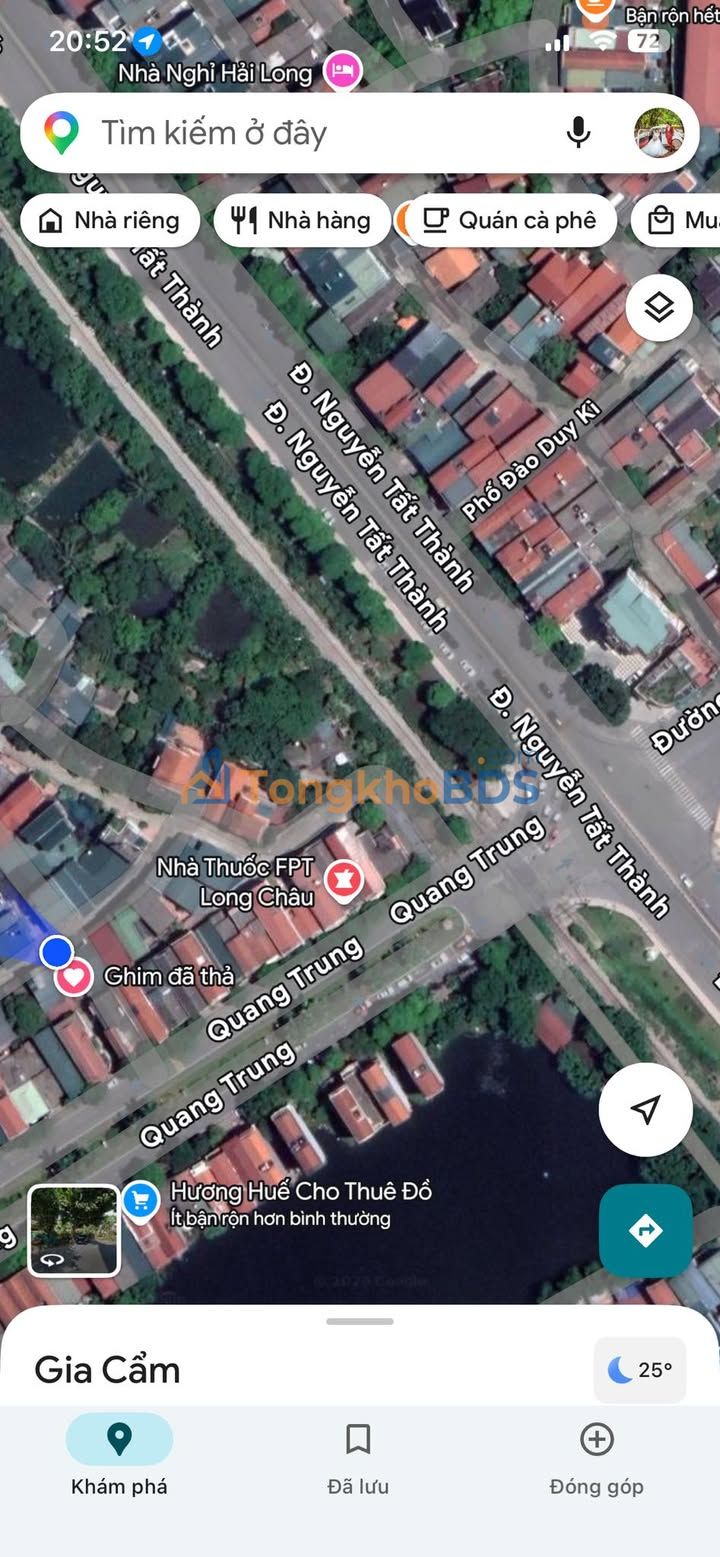Open Nhà Nghỉ Hải Long hotel marker
Screen dimensions: 720x1557
point(343,72)
